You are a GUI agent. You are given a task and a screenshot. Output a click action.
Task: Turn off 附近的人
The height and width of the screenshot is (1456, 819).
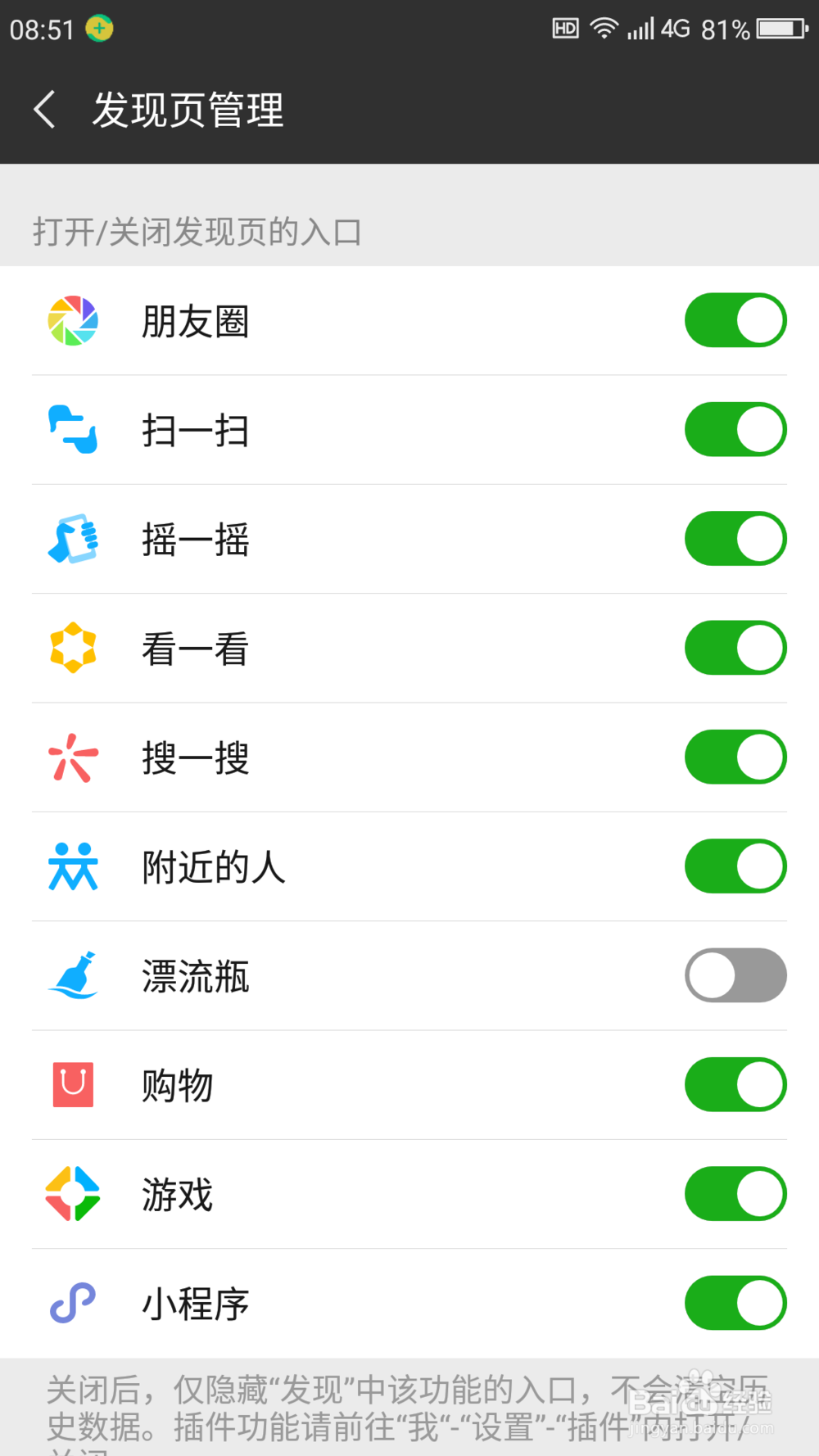735,866
